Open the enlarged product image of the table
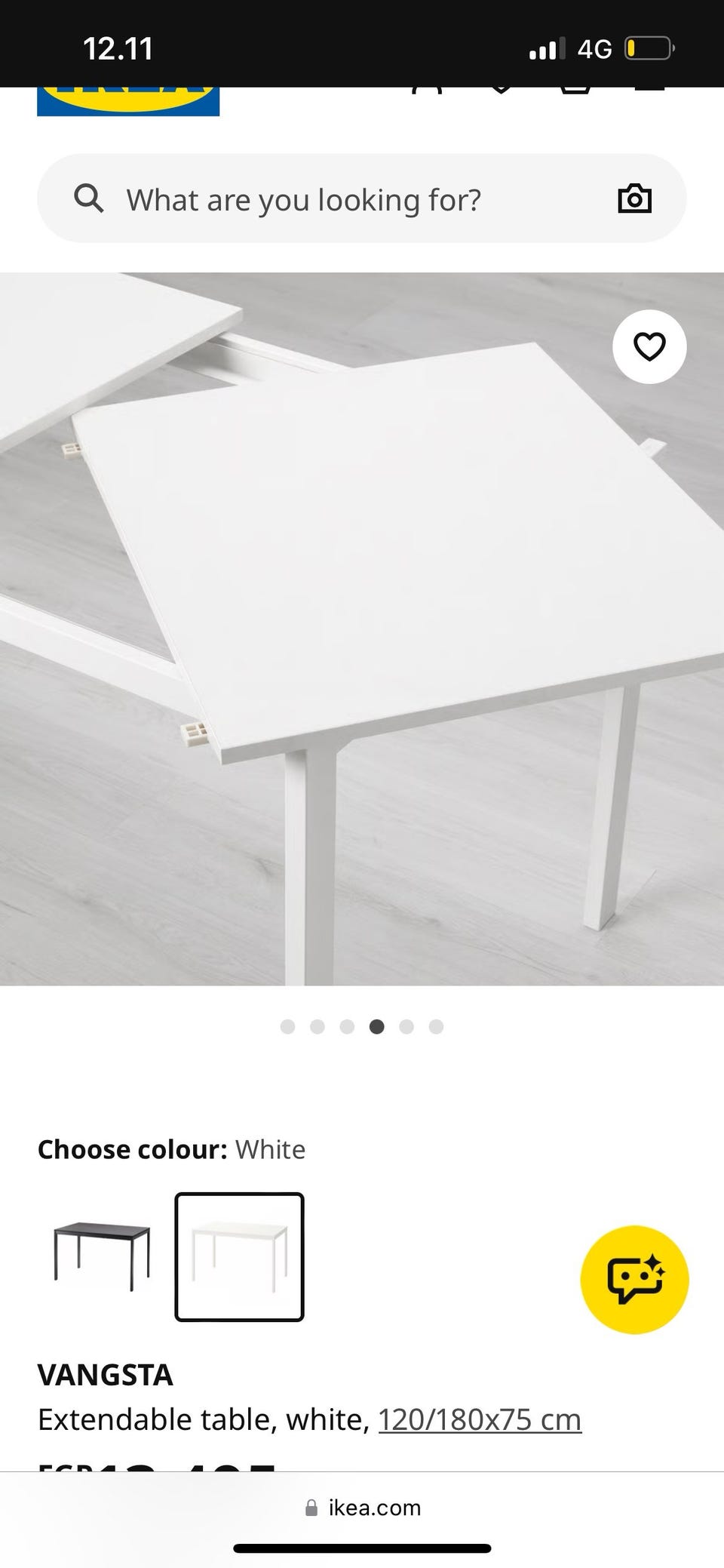Image resolution: width=724 pixels, height=1568 pixels. point(362,628)
